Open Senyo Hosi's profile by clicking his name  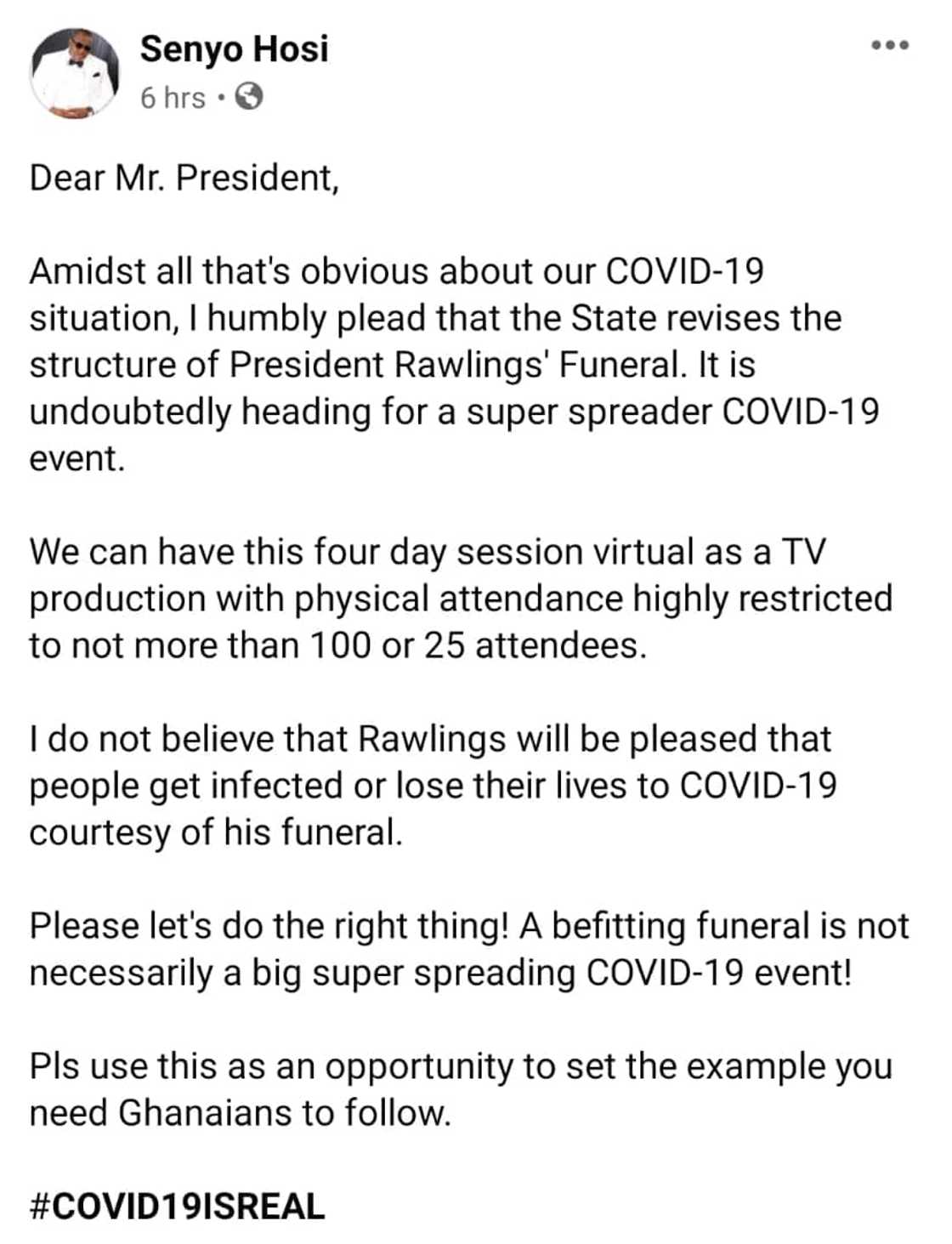238,49
